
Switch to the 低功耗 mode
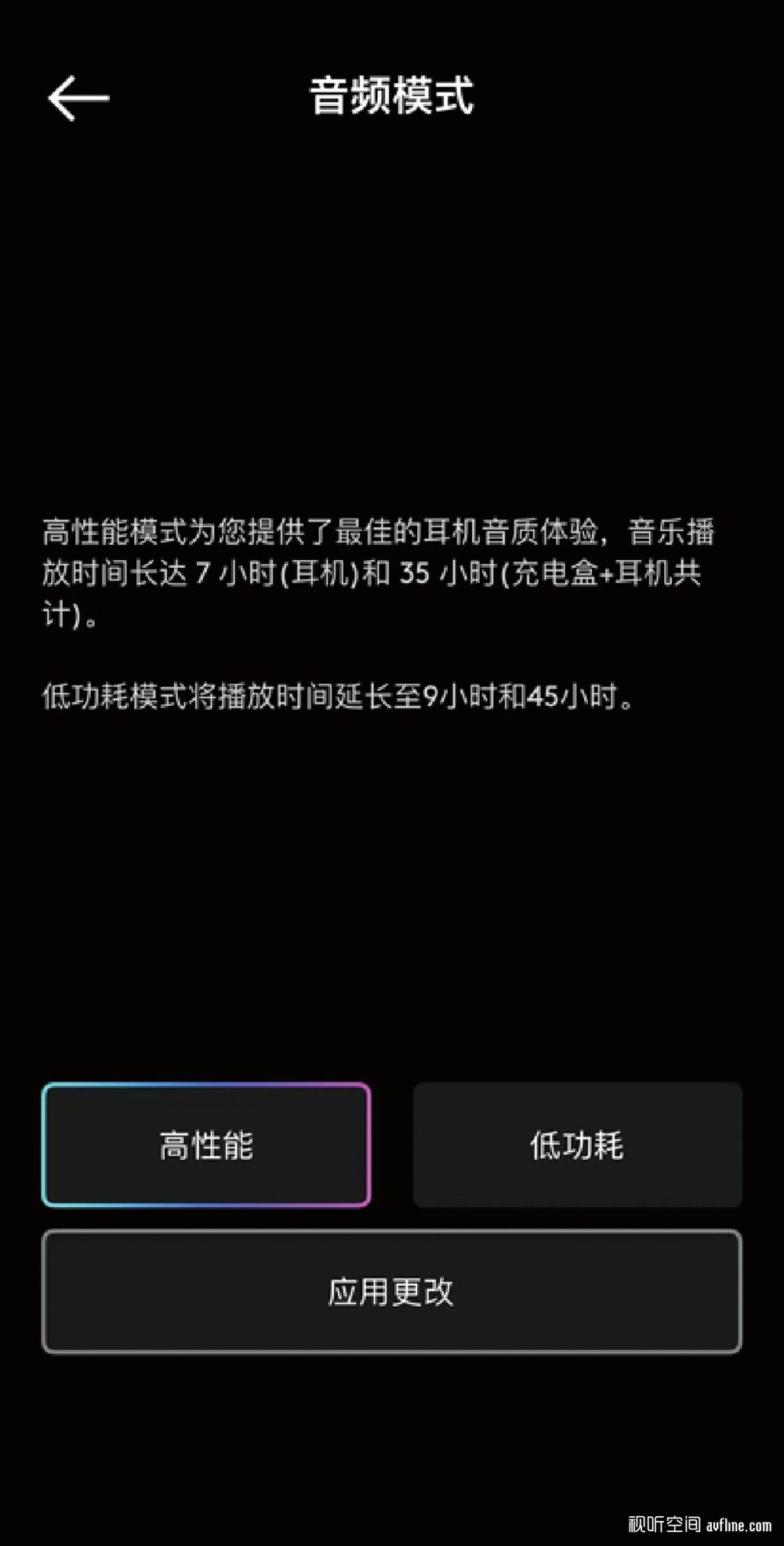[x=577, y=1144]
